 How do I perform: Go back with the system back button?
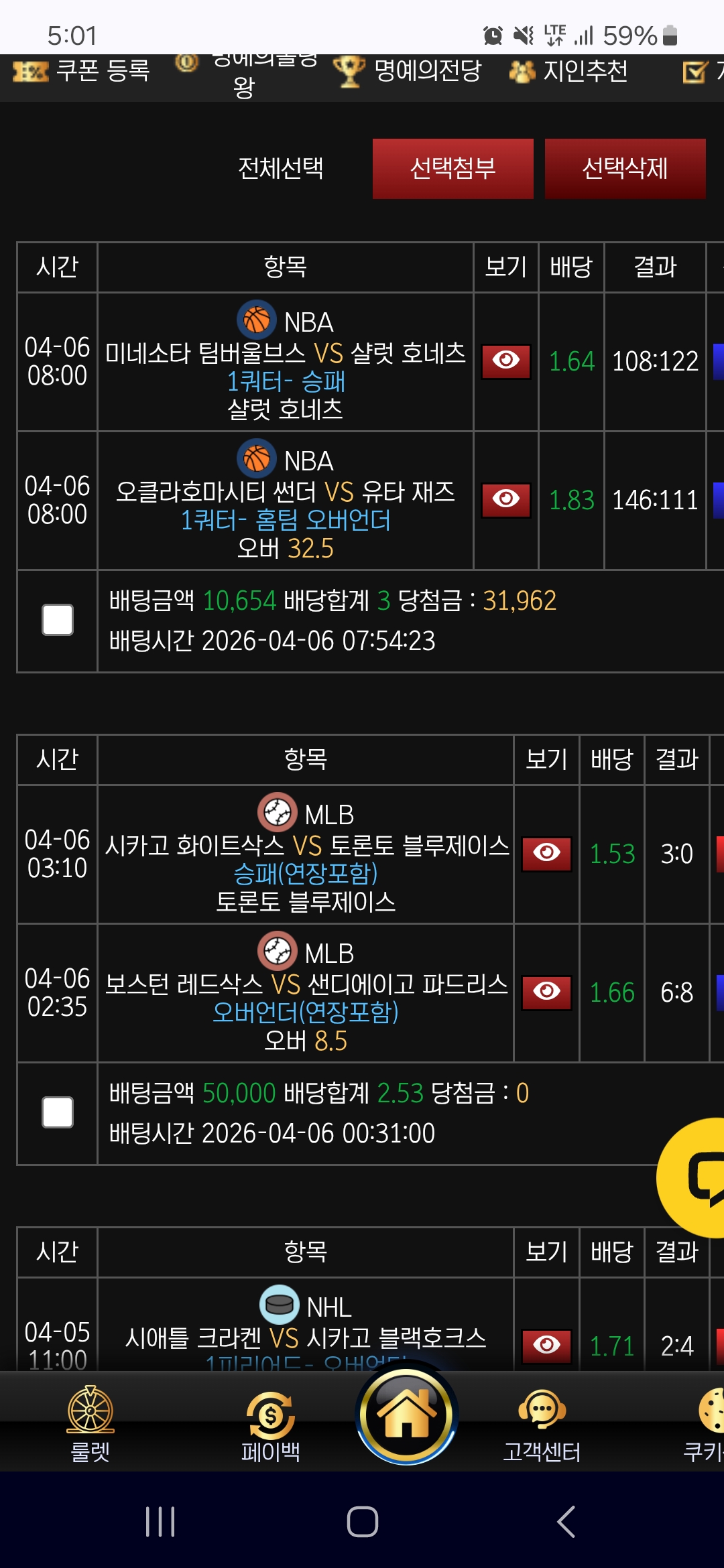(x=566, y=1522)
